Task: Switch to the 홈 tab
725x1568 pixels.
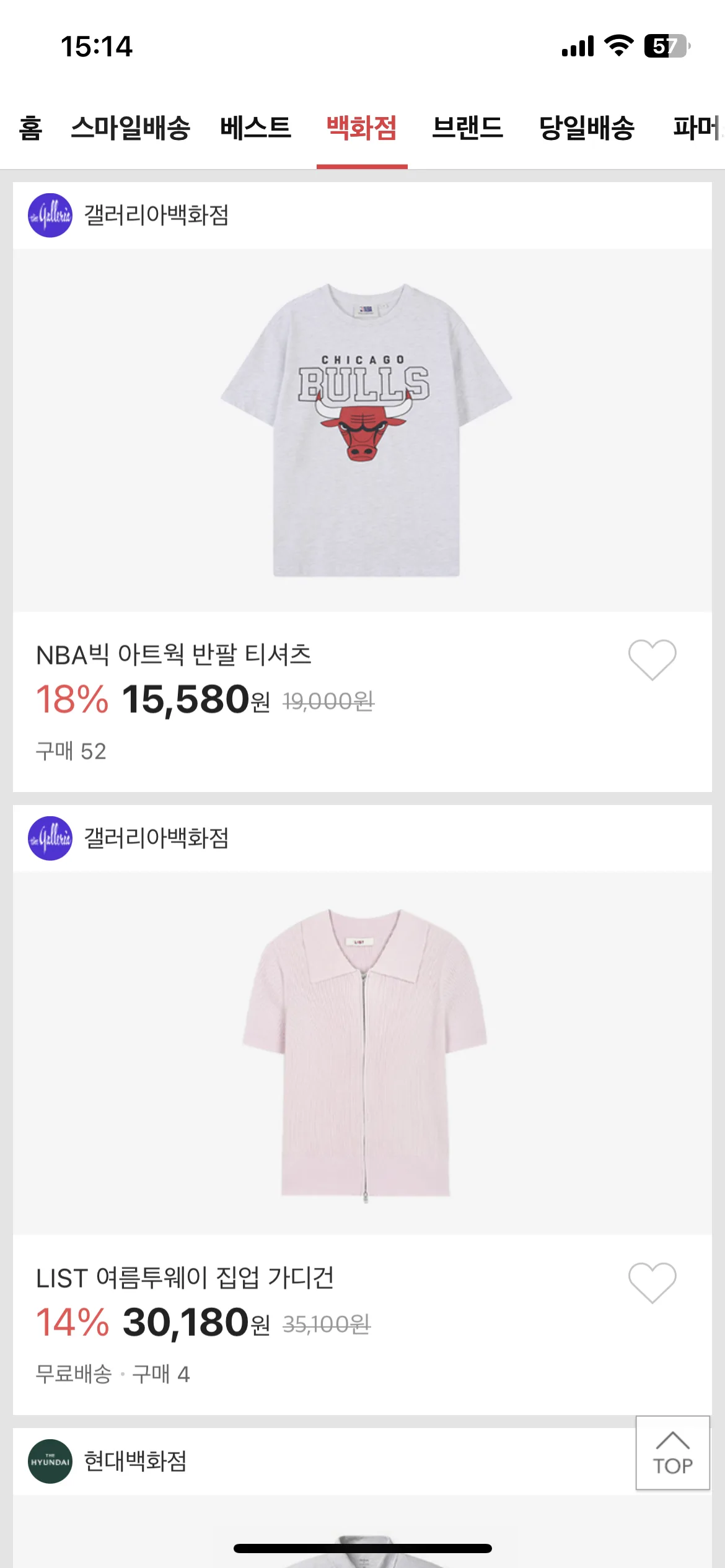Action: pos(30,128)
